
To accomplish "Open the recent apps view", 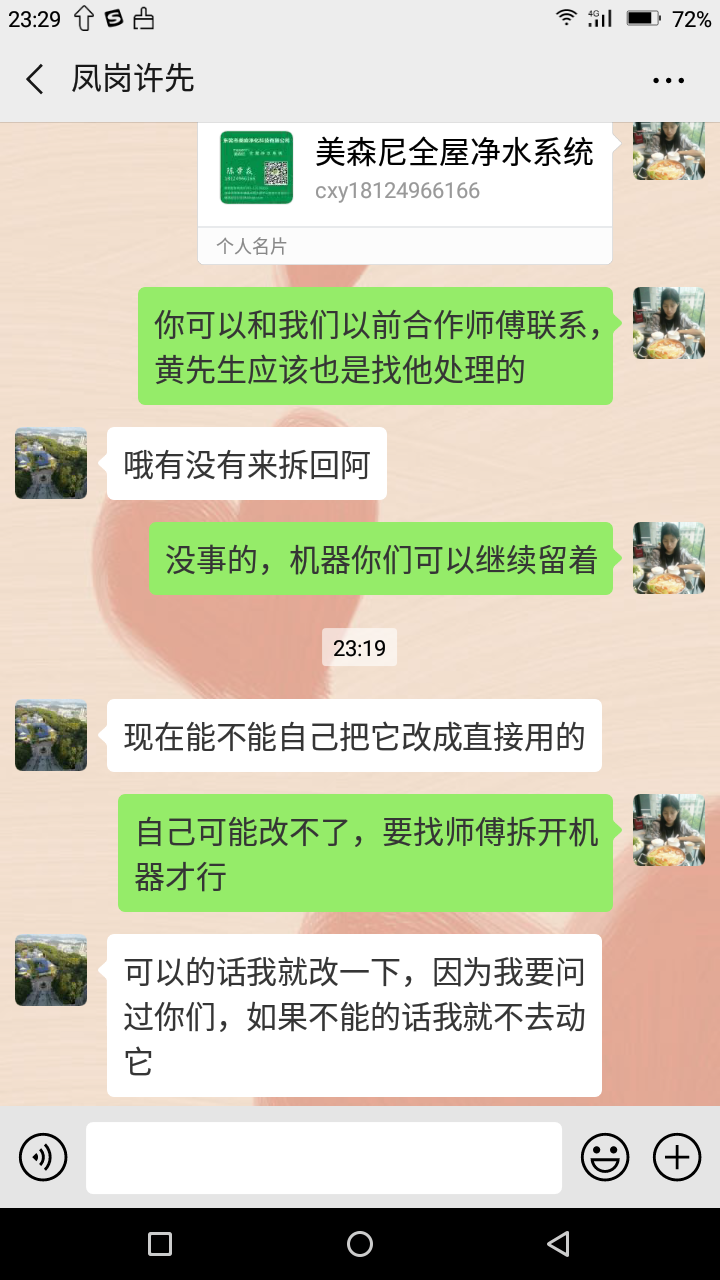I will [x=160, y=1244].
